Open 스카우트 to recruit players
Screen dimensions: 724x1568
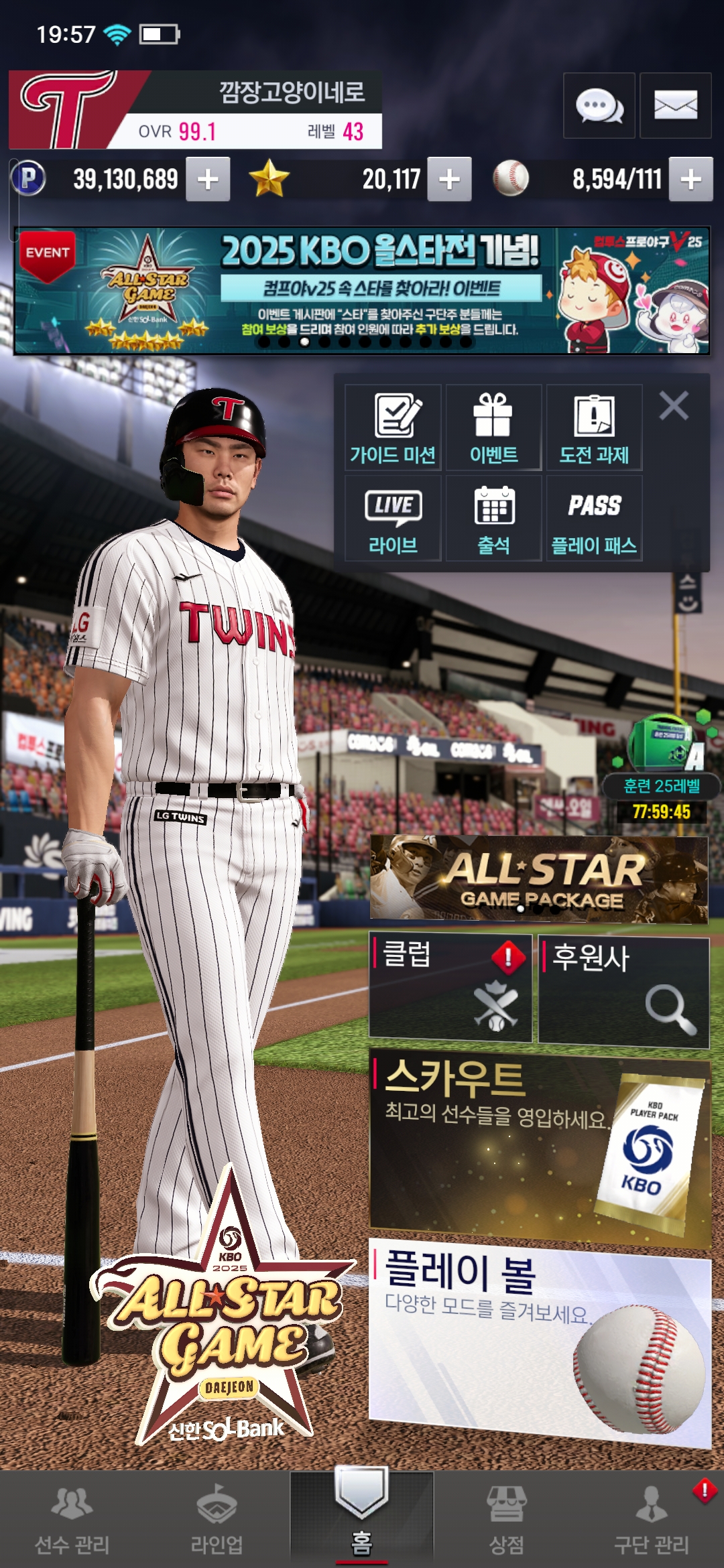[x=539, y=1147]
